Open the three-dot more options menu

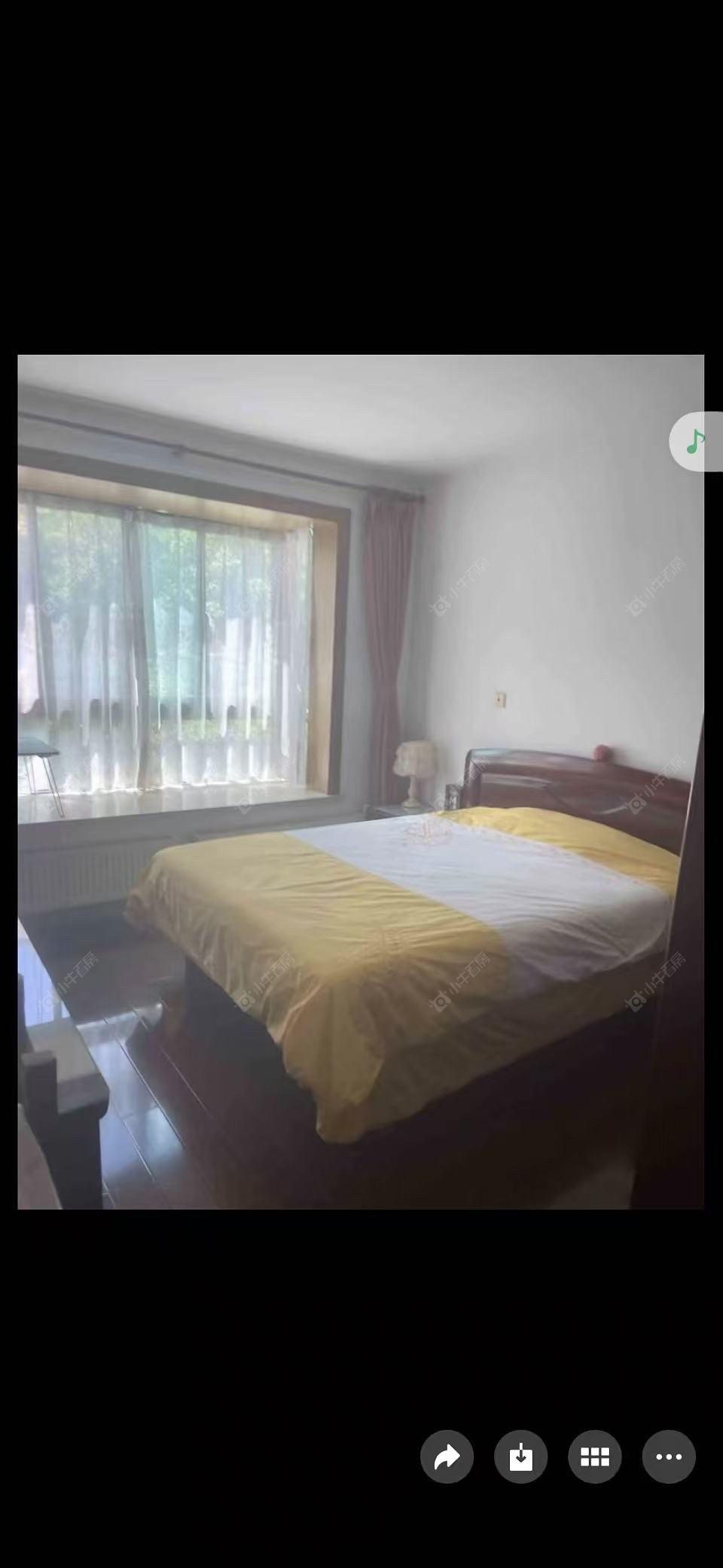[668, 1457]
